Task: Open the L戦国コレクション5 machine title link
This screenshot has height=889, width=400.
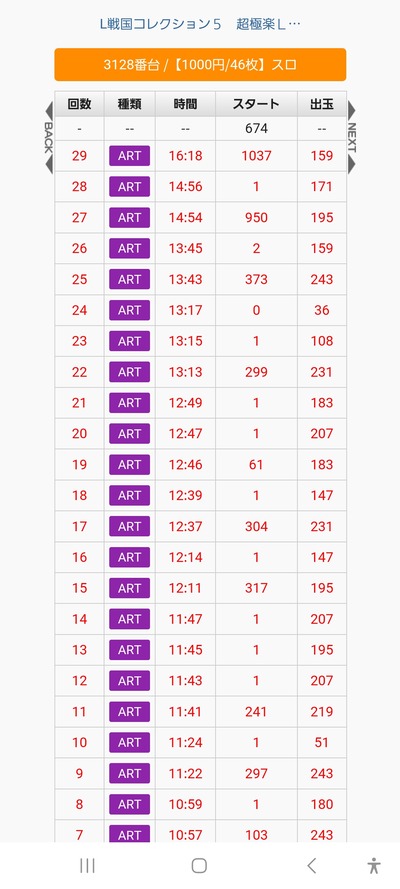Action: pyautogui.click(x=200, y=24)
